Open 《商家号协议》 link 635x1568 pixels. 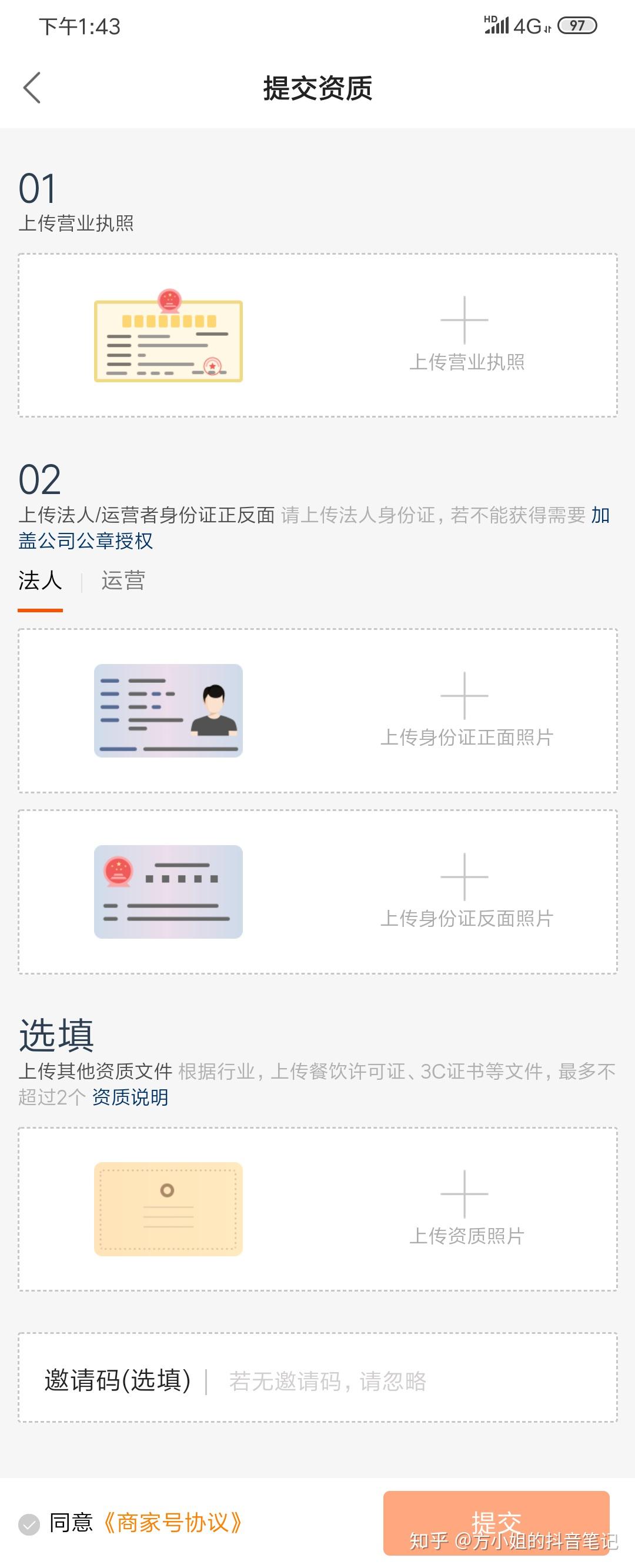(173, 1523)
